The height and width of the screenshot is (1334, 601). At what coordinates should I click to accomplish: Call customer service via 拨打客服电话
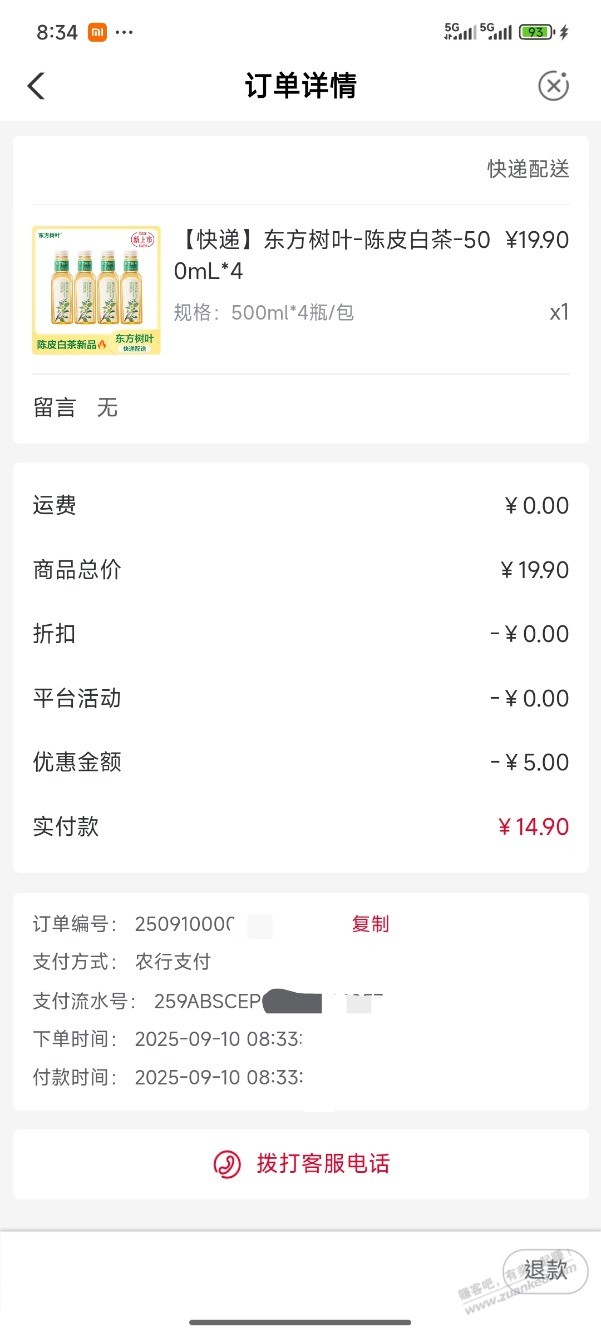tap(301, 1164)
